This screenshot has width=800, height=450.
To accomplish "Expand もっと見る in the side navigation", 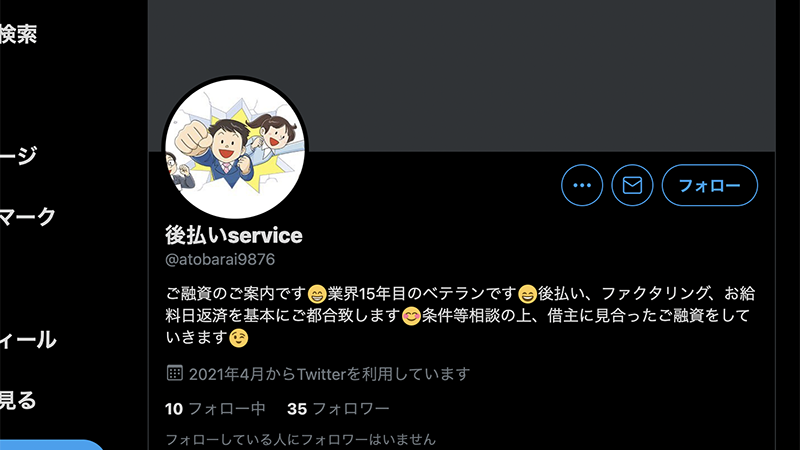I will coord(19,401).
